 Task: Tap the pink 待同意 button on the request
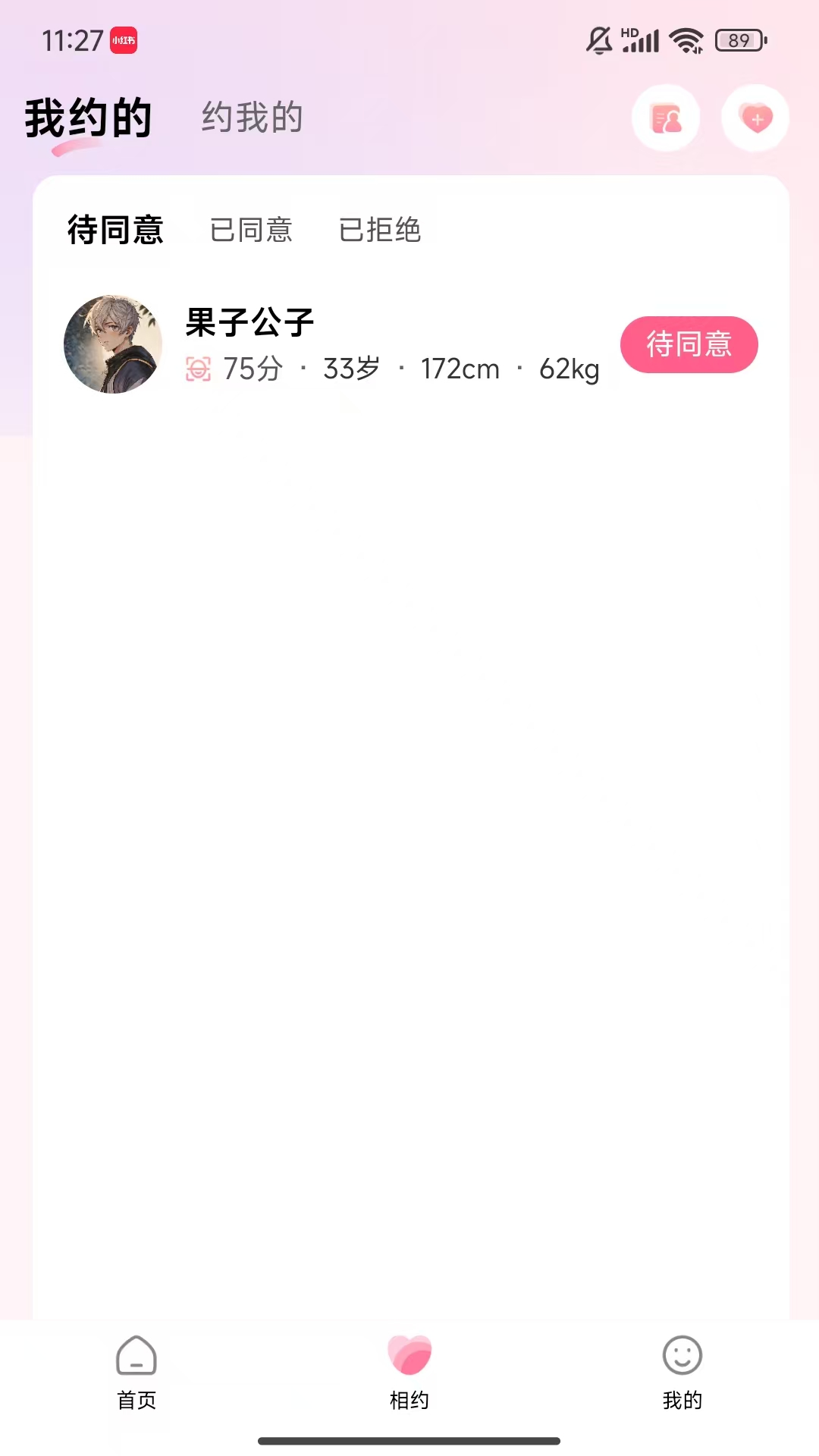(688, 344)
